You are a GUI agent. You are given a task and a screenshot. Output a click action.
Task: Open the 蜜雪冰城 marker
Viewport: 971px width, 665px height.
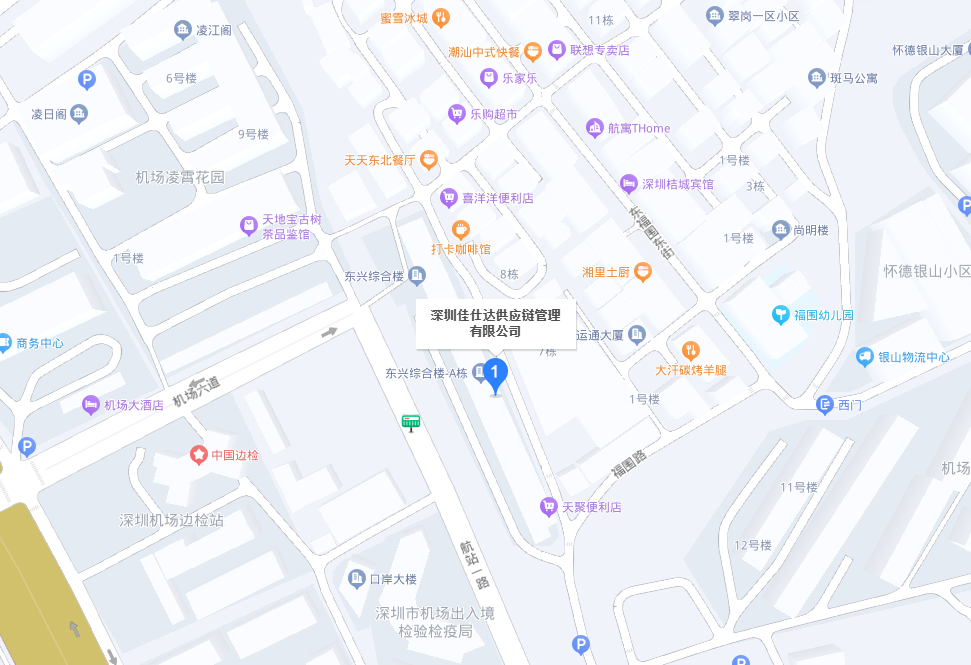coord(441,17)
